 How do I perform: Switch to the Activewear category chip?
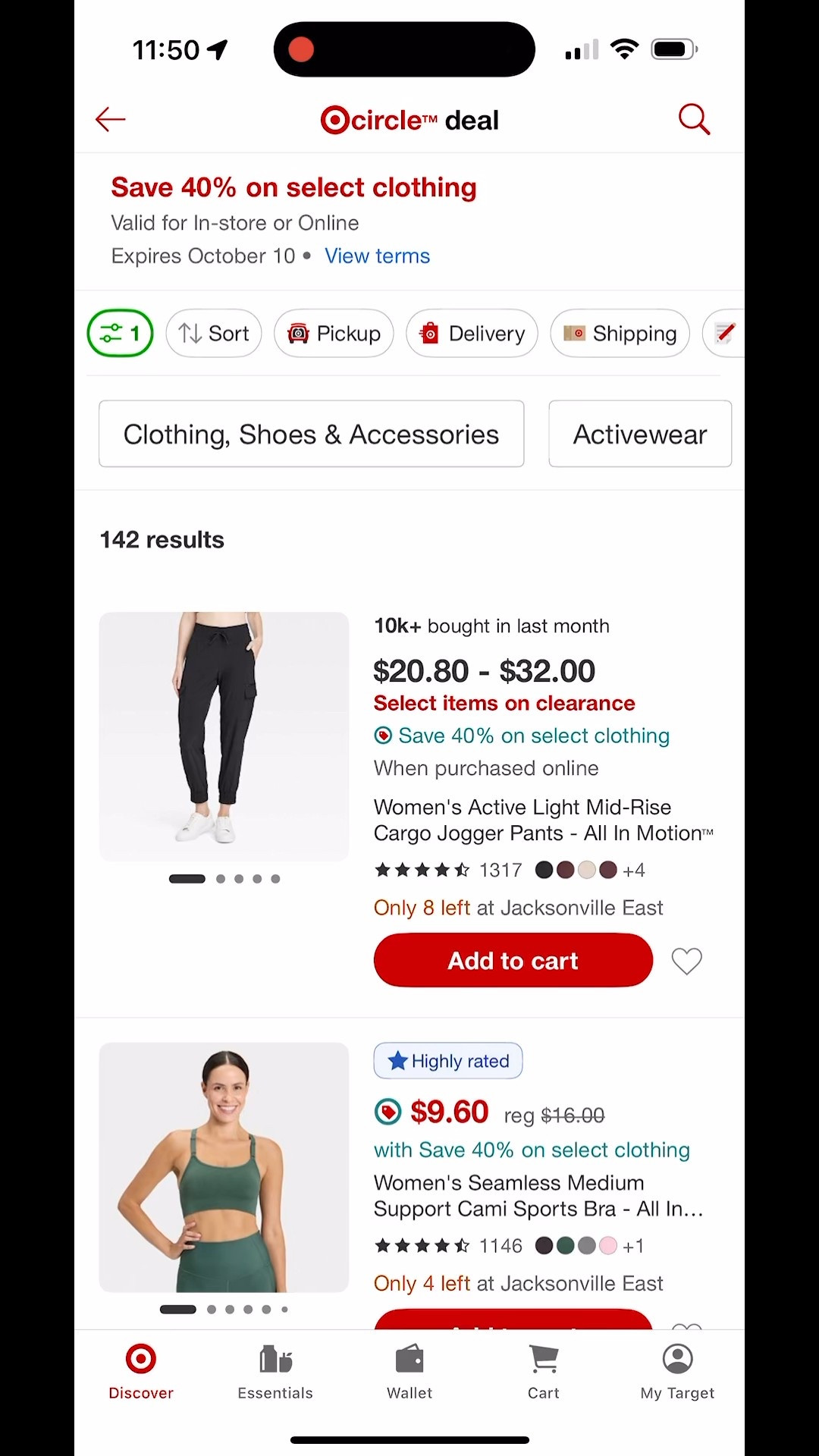639,434
